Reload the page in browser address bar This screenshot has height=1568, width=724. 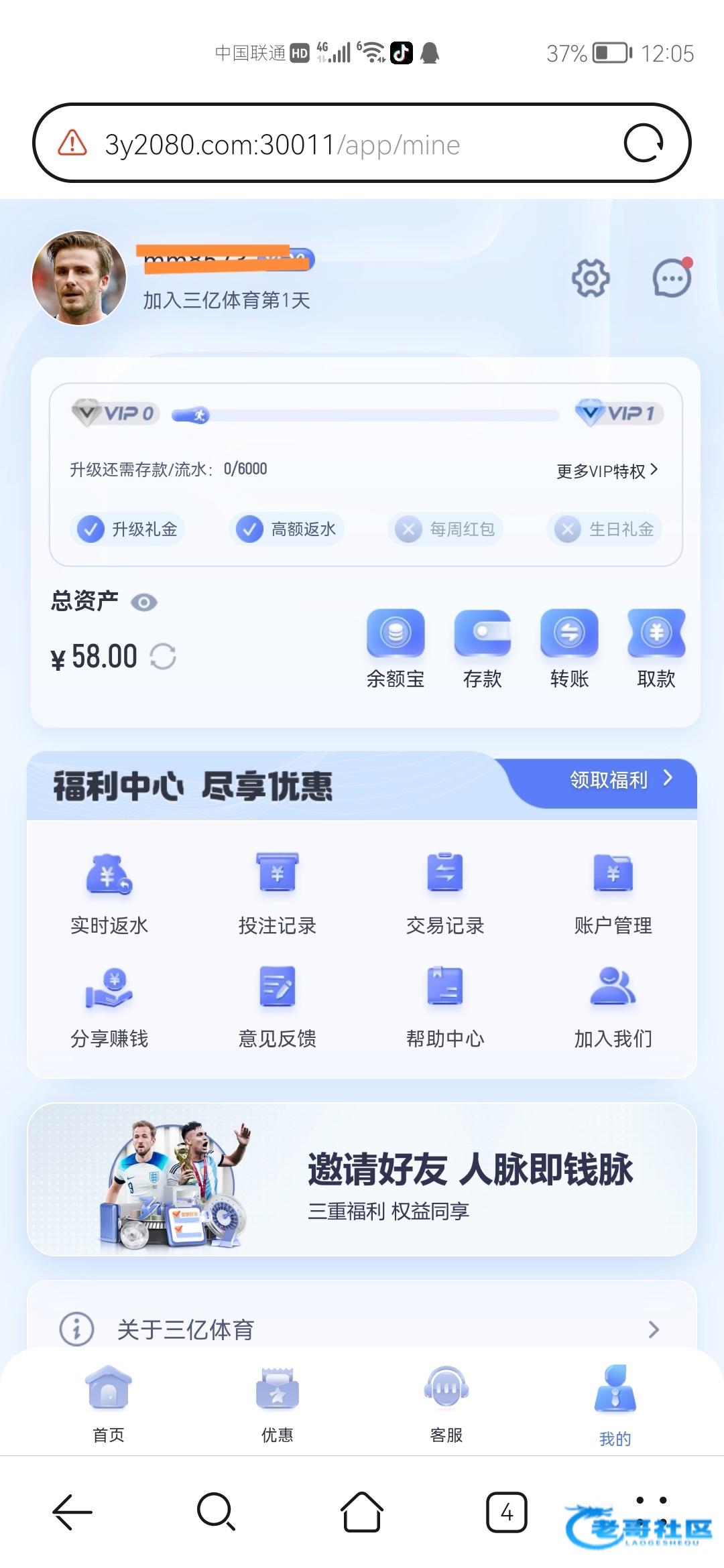(x=644, y=143)
